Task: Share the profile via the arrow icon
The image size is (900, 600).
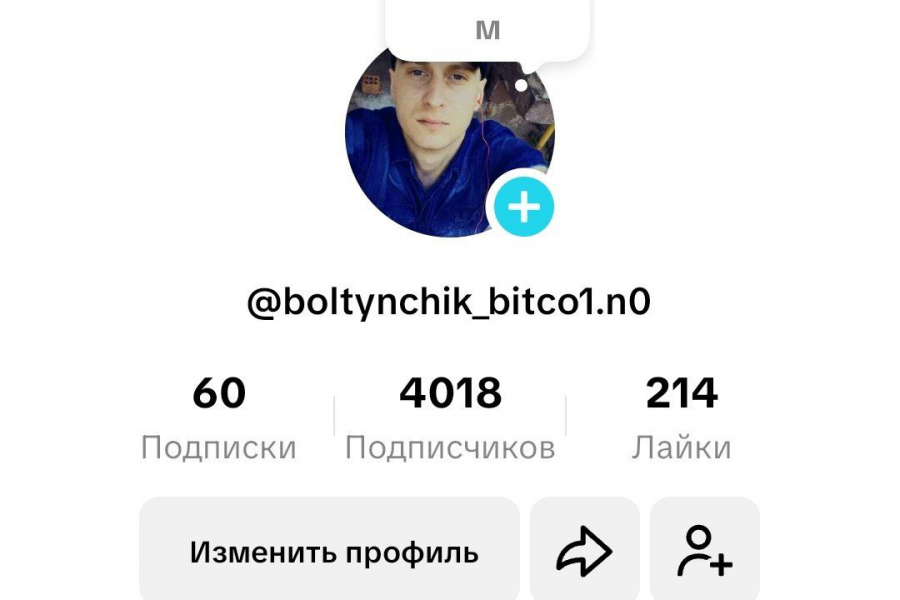Action: click(584, 552)
